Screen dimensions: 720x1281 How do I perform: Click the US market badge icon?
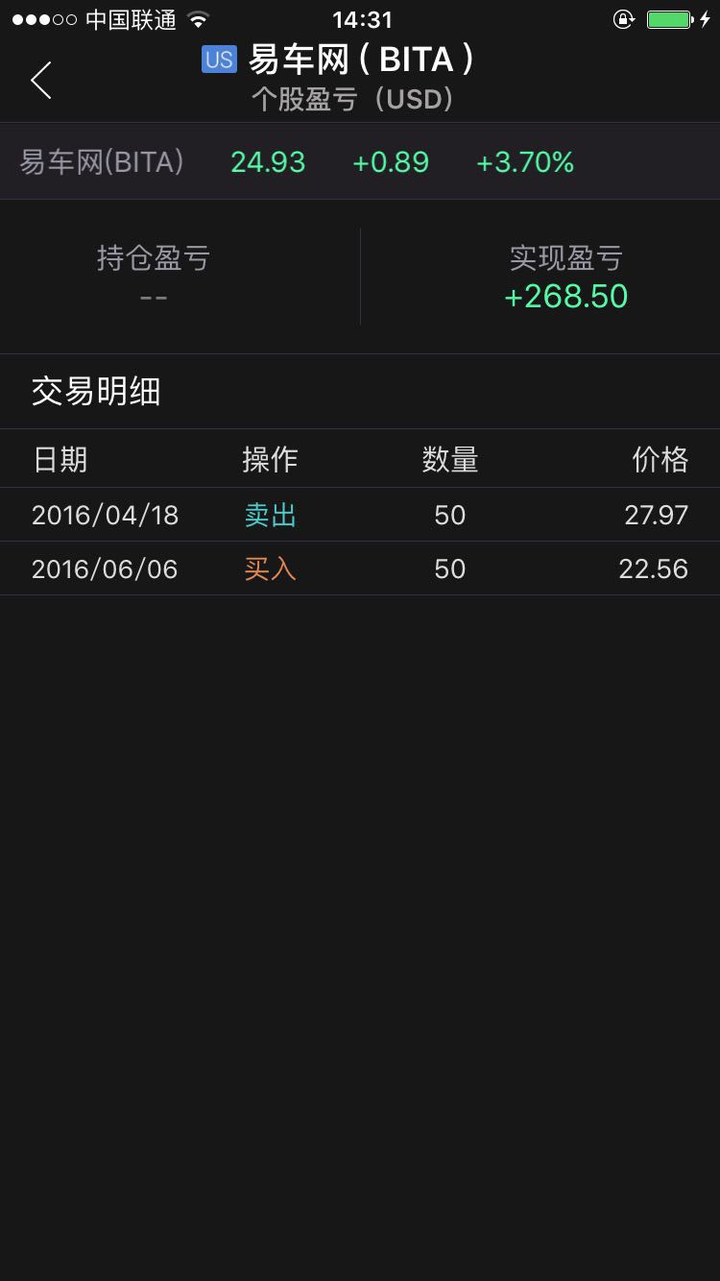(x=218, y=60)
